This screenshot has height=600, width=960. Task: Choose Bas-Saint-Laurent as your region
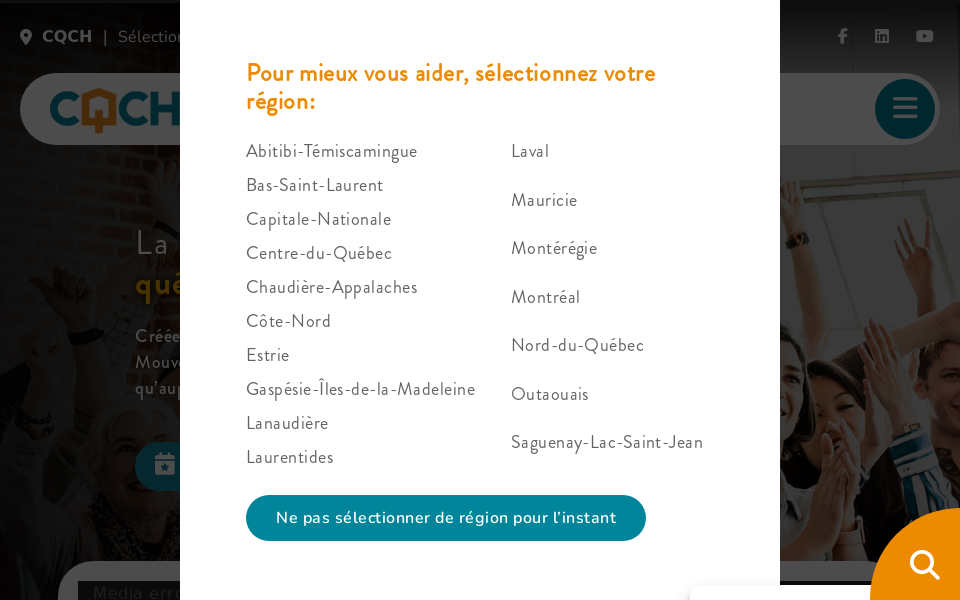314,186
